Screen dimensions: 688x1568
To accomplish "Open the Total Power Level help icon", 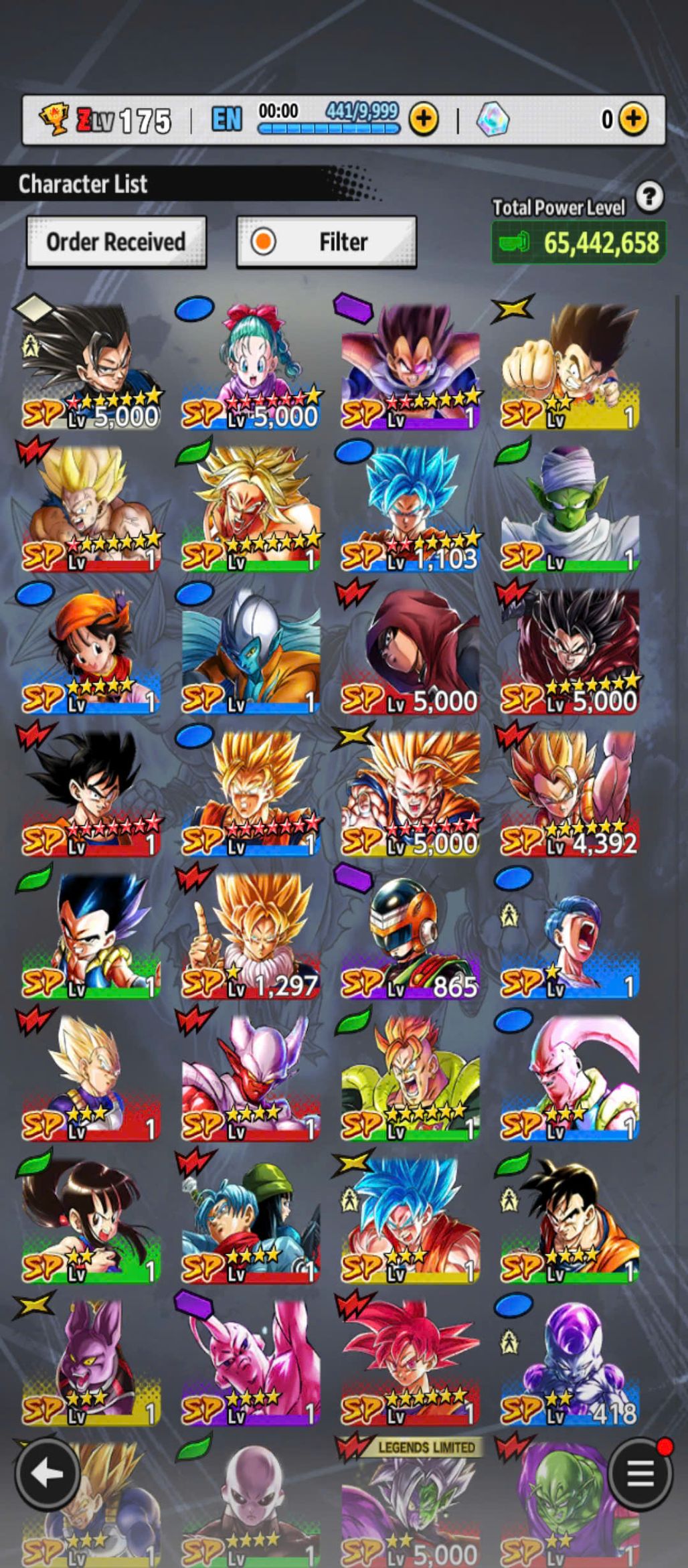I will (649, 198).
